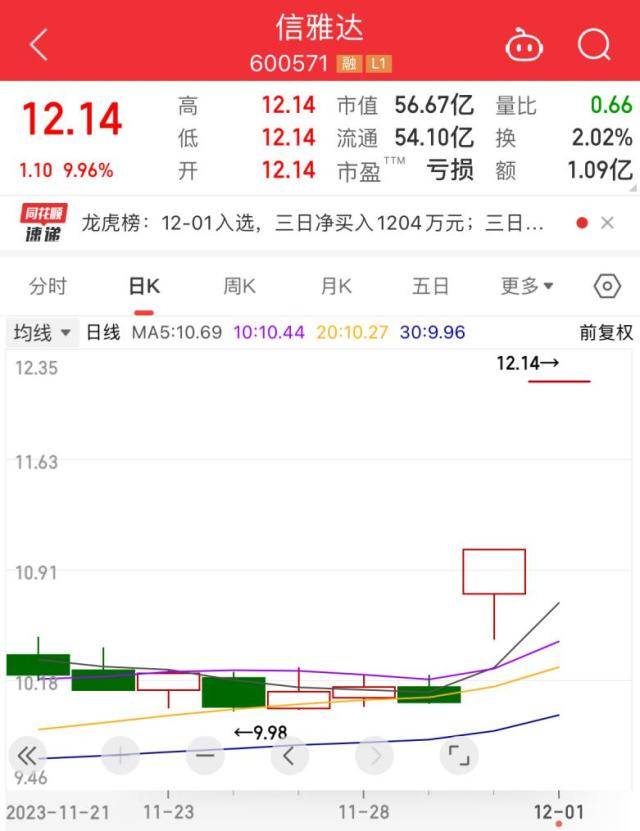Switch to the 周K chart

point(239,286)
